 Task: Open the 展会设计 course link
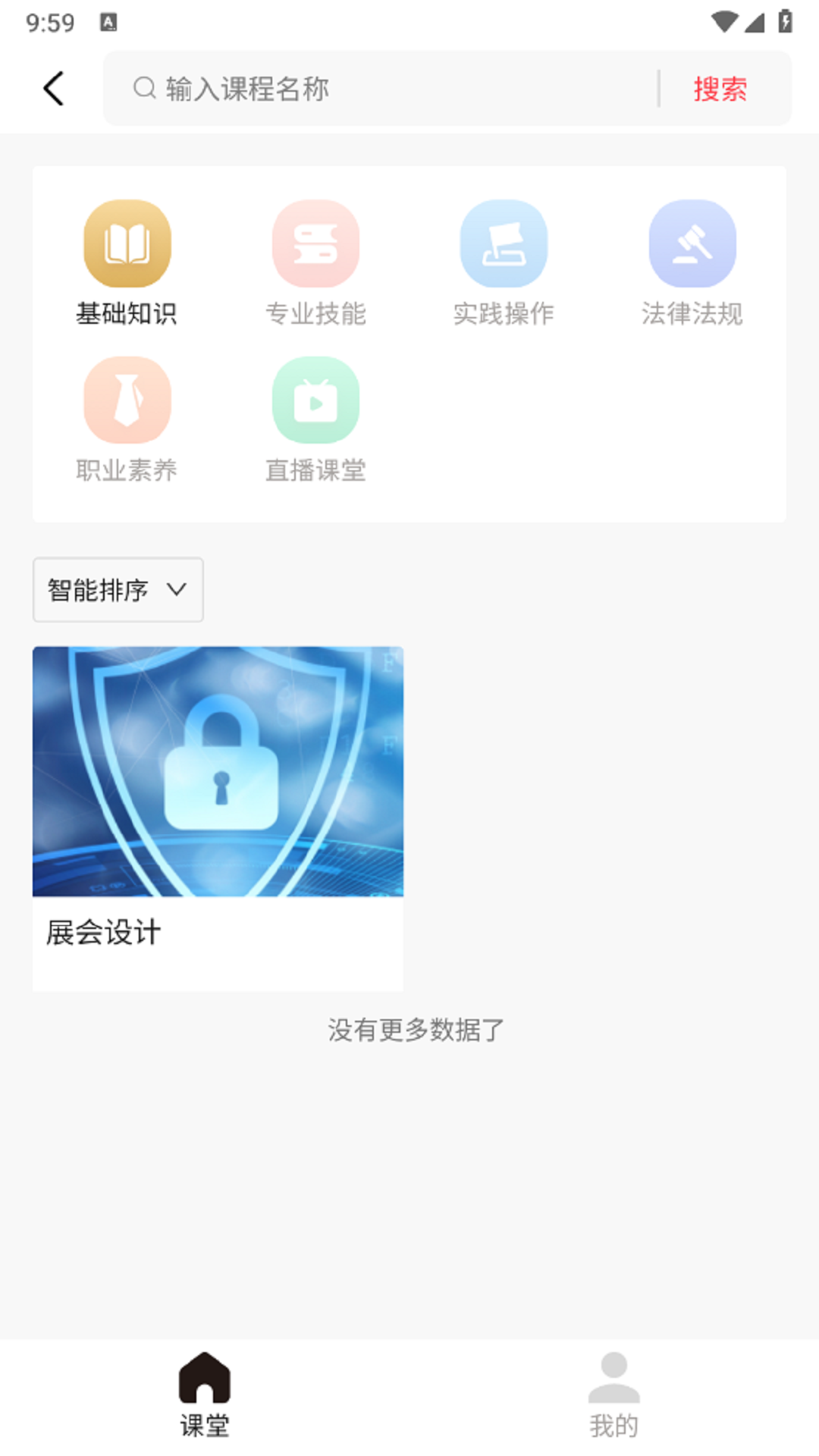click(x=103, y=934)
